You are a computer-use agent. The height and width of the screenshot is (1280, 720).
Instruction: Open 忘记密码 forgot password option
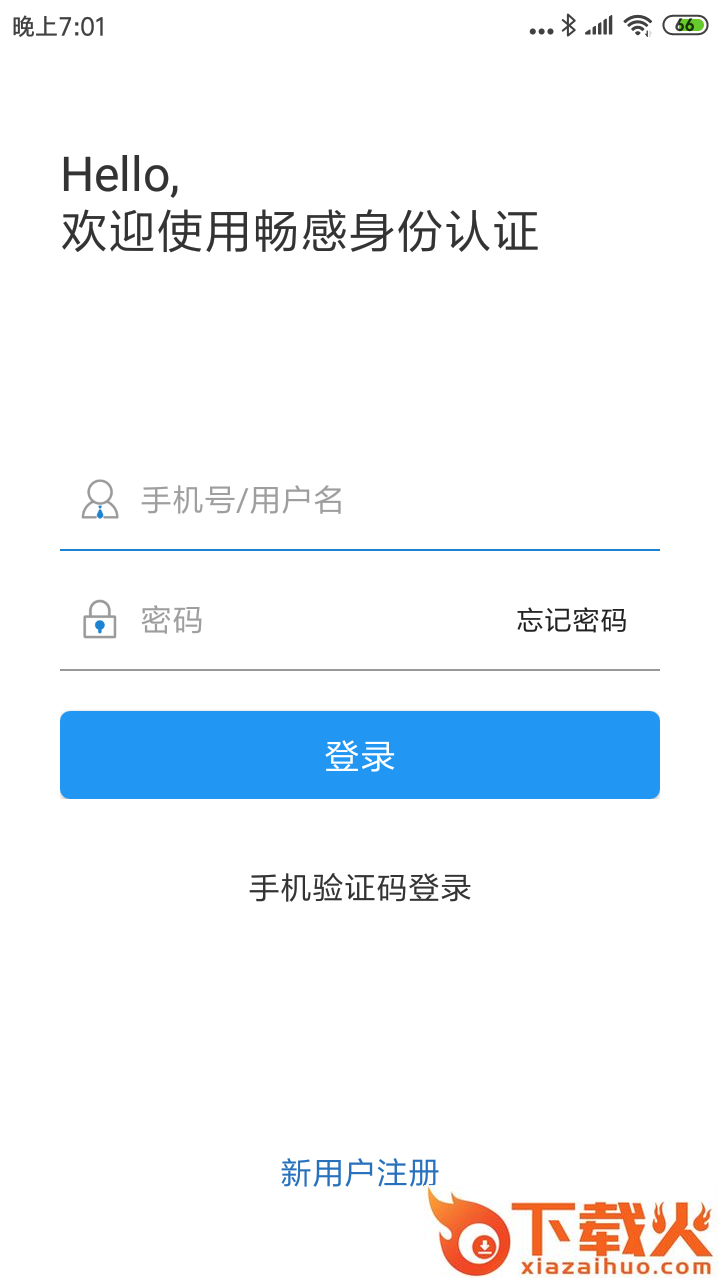click(570, 620)
